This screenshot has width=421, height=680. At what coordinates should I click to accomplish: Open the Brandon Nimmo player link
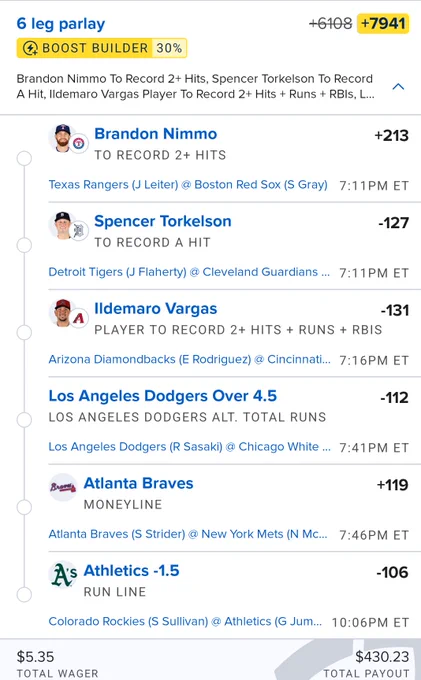click(156, 134)
